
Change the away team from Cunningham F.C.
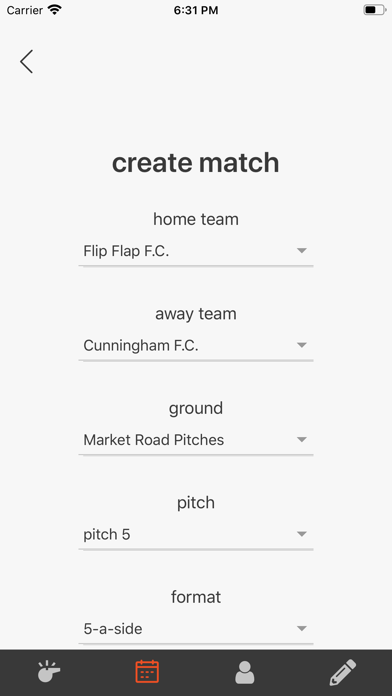(196, 346)
